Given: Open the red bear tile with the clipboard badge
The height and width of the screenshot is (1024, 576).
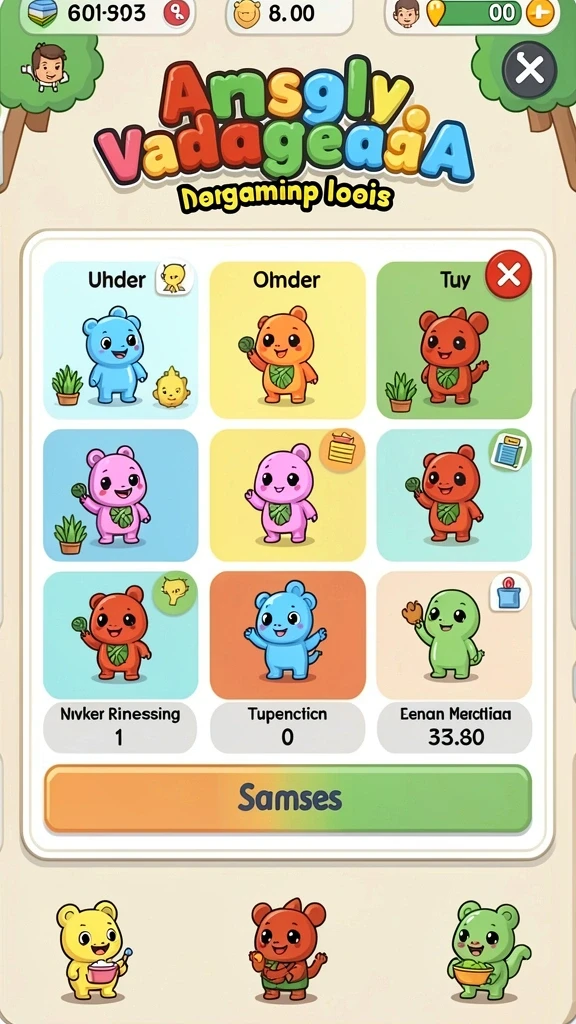Looking at the screenshot, I should pyautogui.click(x=454, y=495).
